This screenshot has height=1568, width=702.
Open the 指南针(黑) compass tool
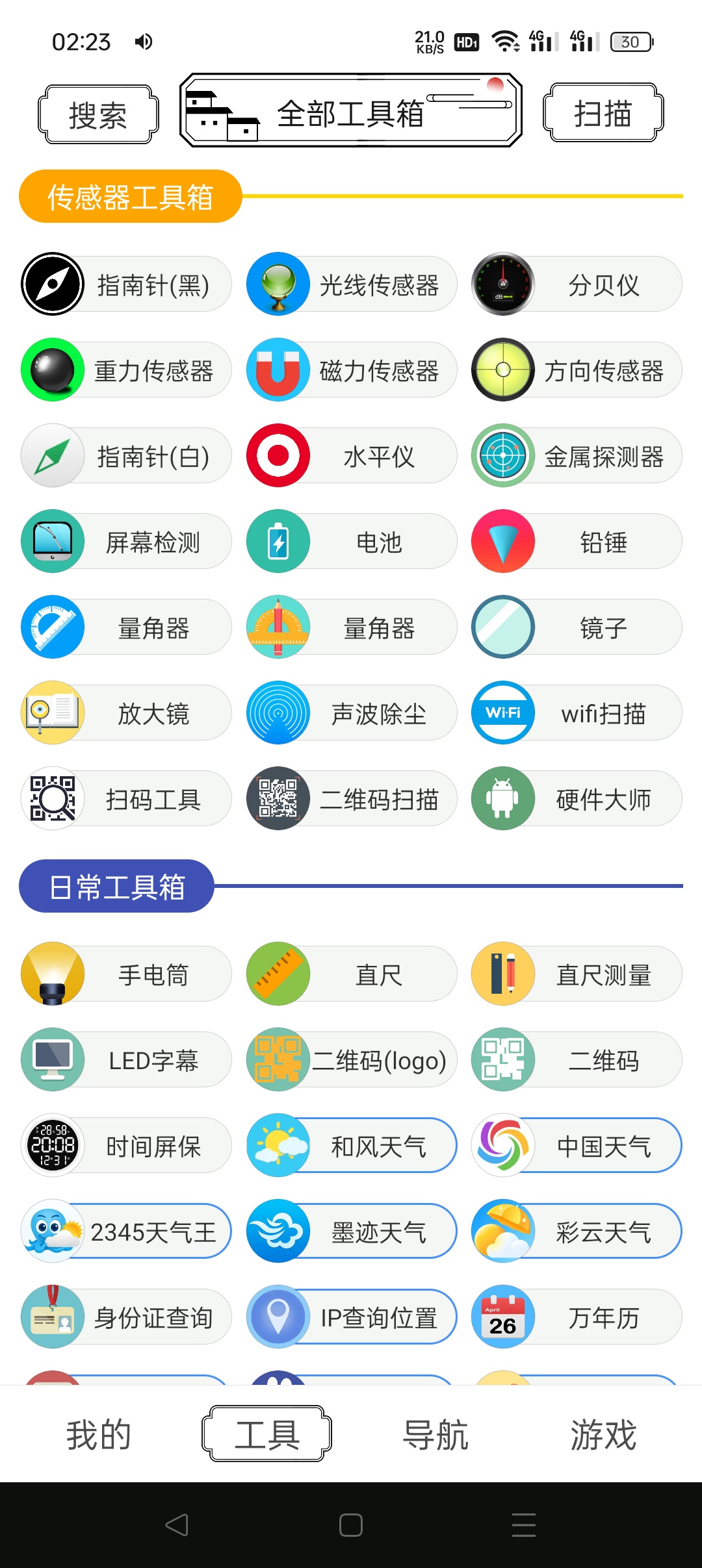pyautogui.click(x=127, y=285)
